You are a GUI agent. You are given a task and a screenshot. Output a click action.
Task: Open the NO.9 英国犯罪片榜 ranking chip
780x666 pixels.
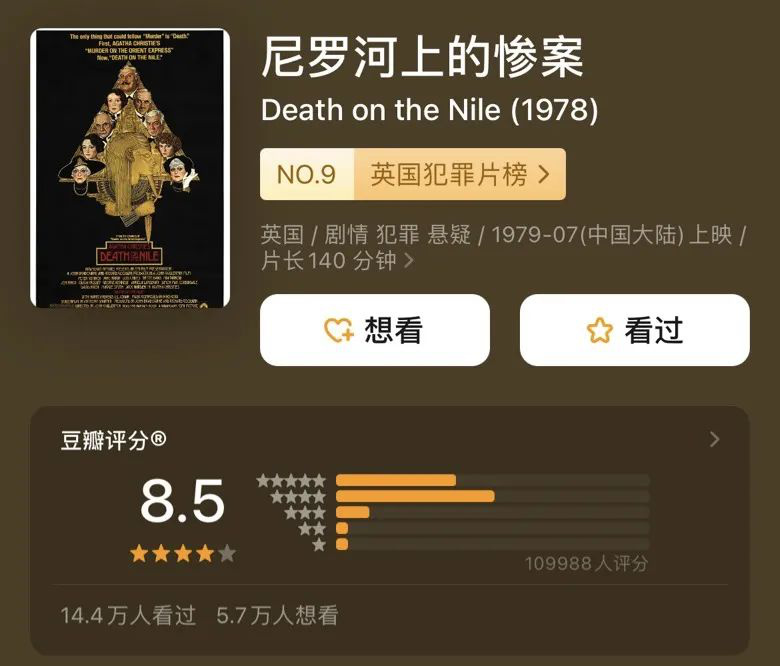click(412, 175)
